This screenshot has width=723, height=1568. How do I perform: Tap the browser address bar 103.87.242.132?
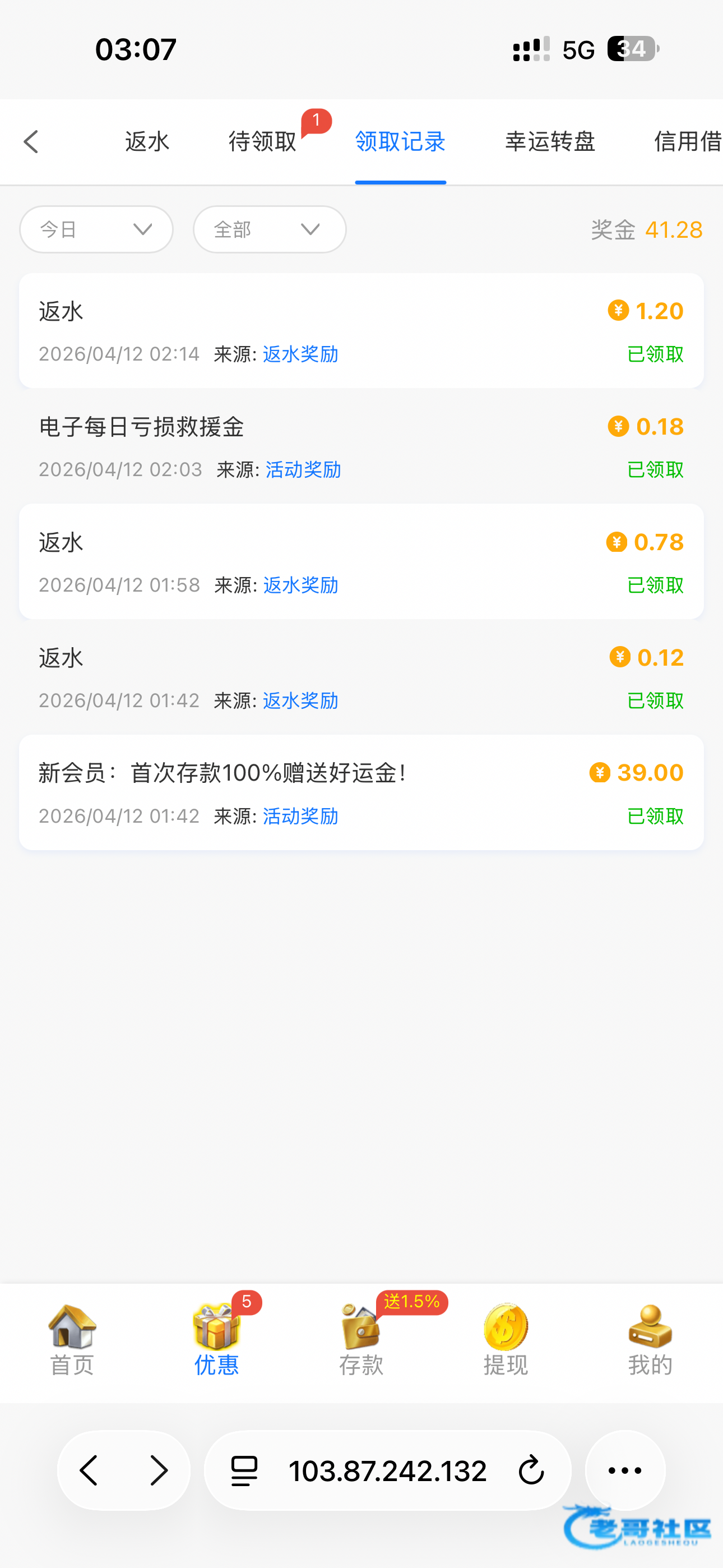click(387, 1470)
